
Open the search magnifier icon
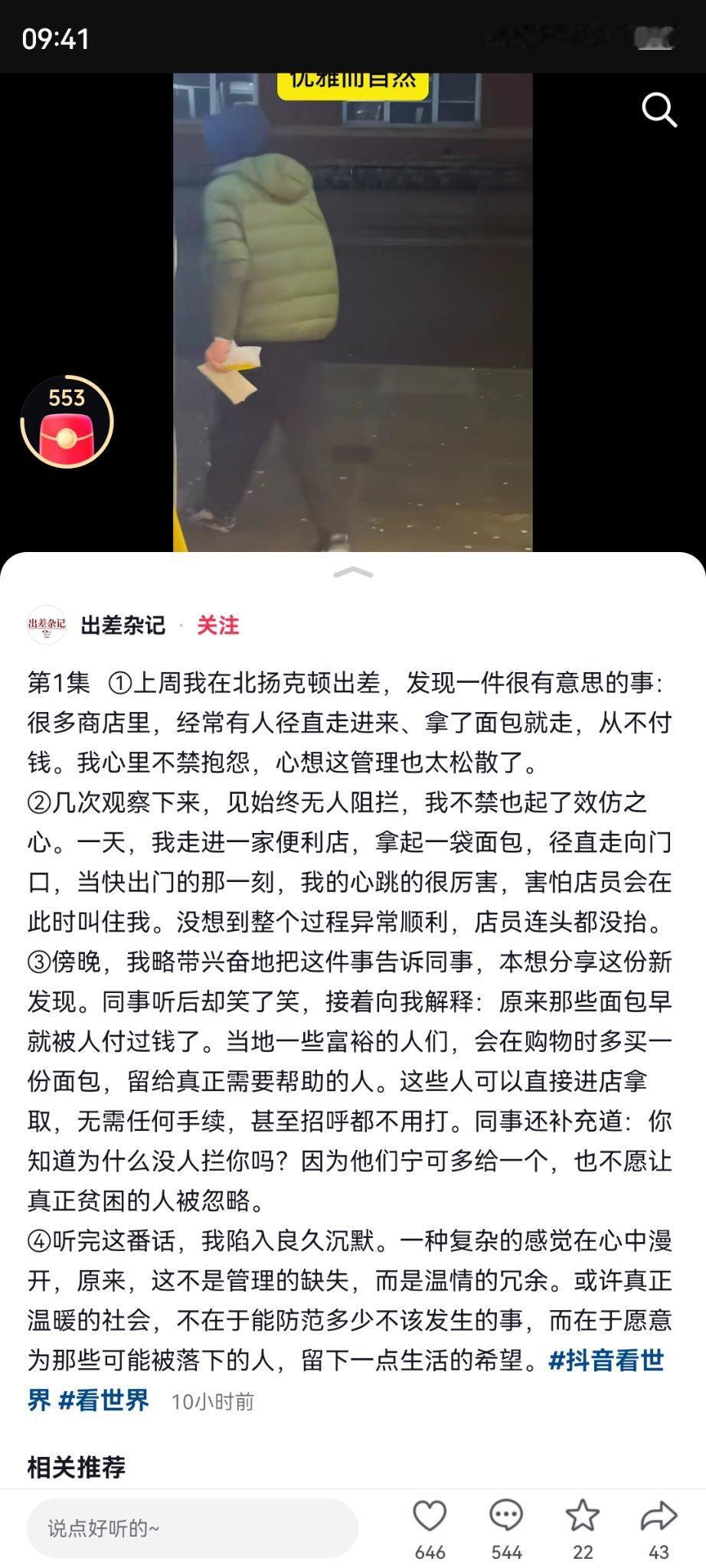coord(659,109)
